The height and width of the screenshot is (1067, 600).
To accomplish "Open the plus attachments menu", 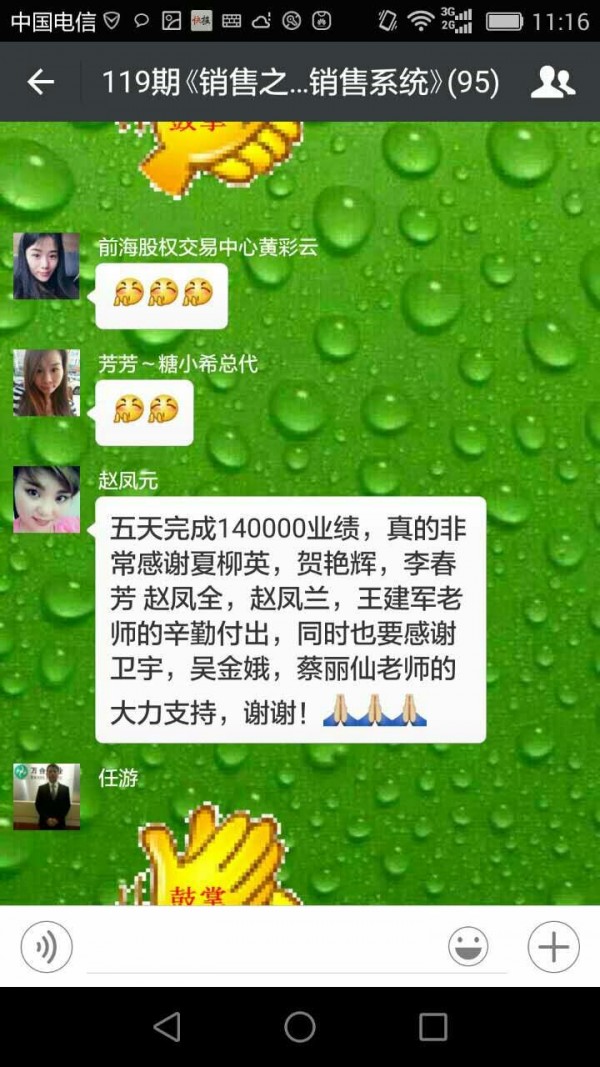I will [x=553, y=946].
